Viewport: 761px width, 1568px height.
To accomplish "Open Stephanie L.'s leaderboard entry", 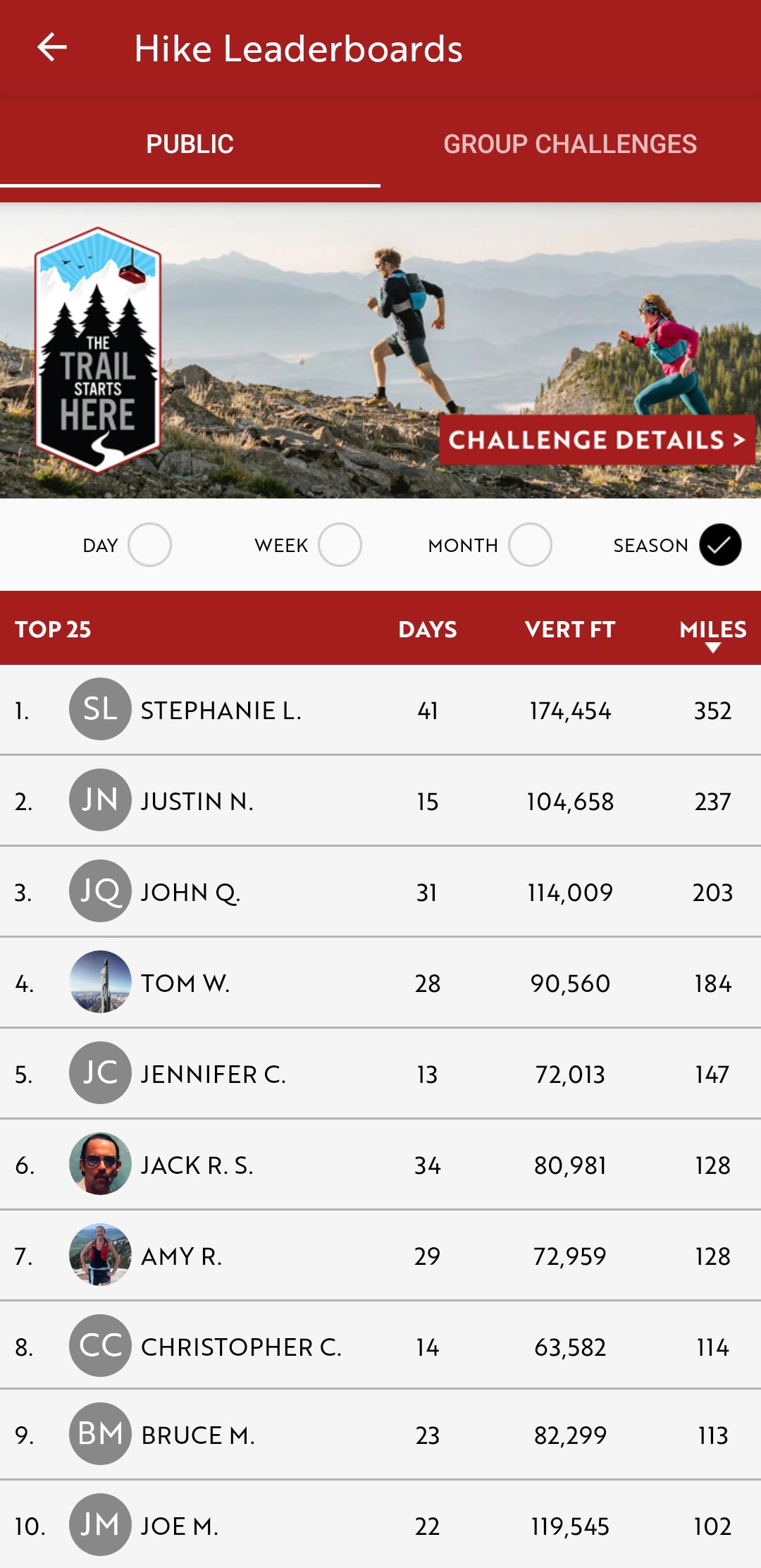I will click(380, 710).
